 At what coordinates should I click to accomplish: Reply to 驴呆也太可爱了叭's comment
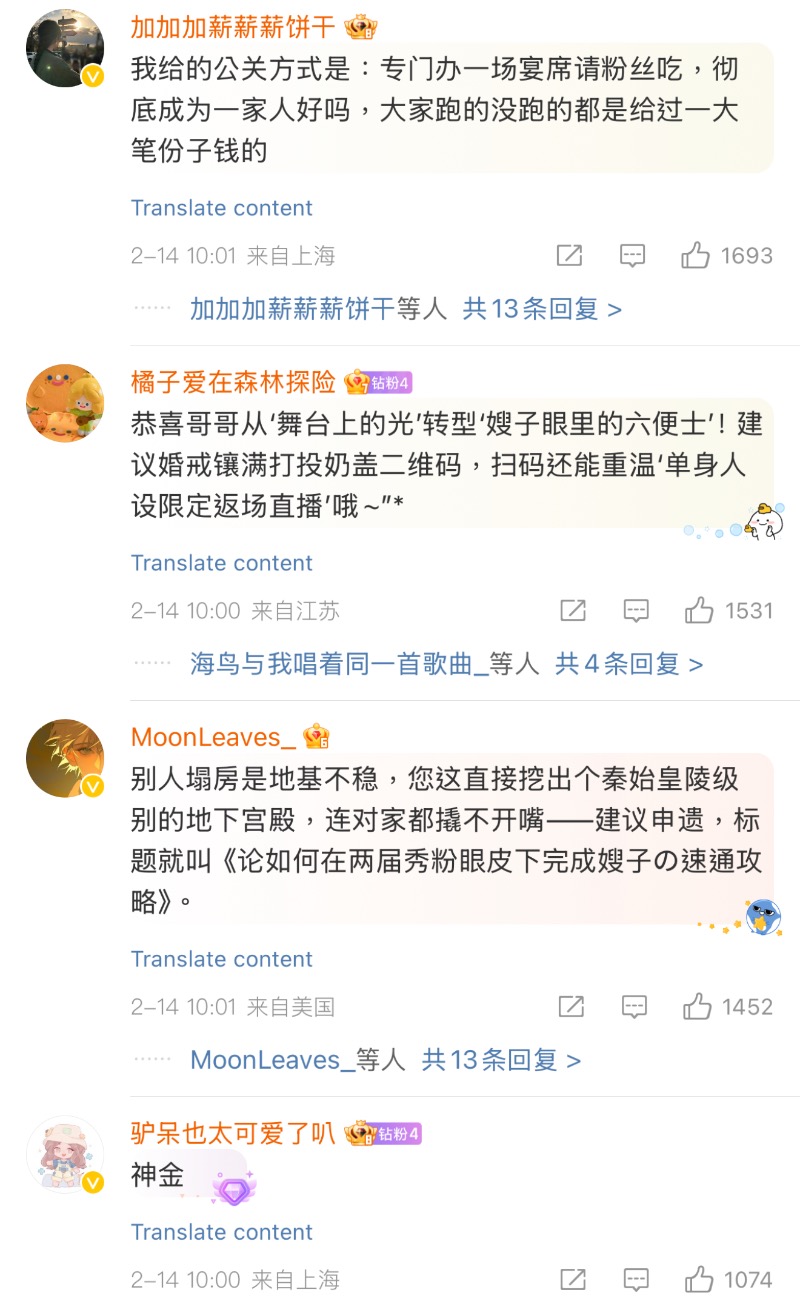636,1279
